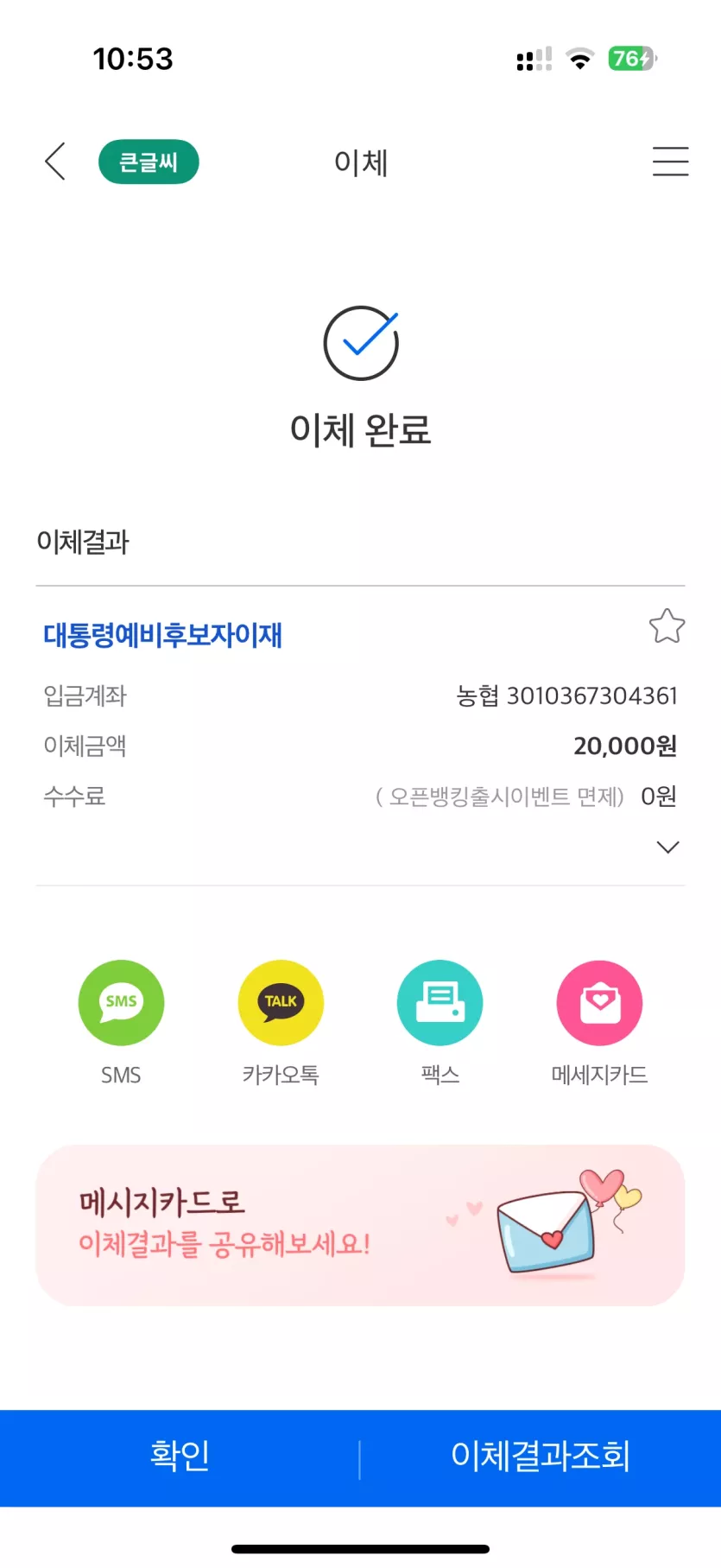Open 이체결과조회 transfer history

click(541, 1457)
